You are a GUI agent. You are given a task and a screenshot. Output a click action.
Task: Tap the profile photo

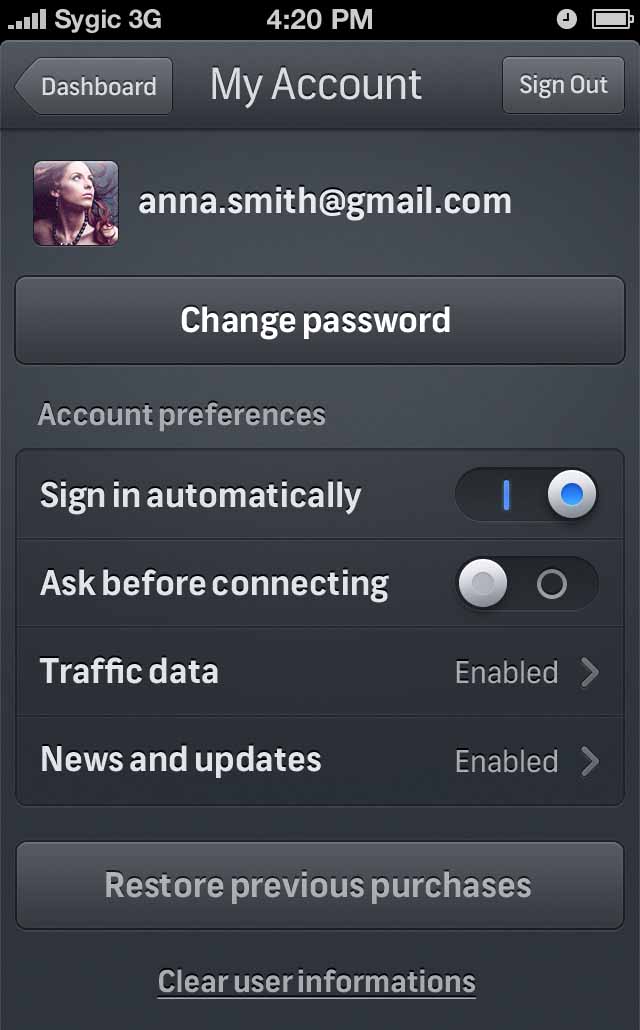point(76,203)
